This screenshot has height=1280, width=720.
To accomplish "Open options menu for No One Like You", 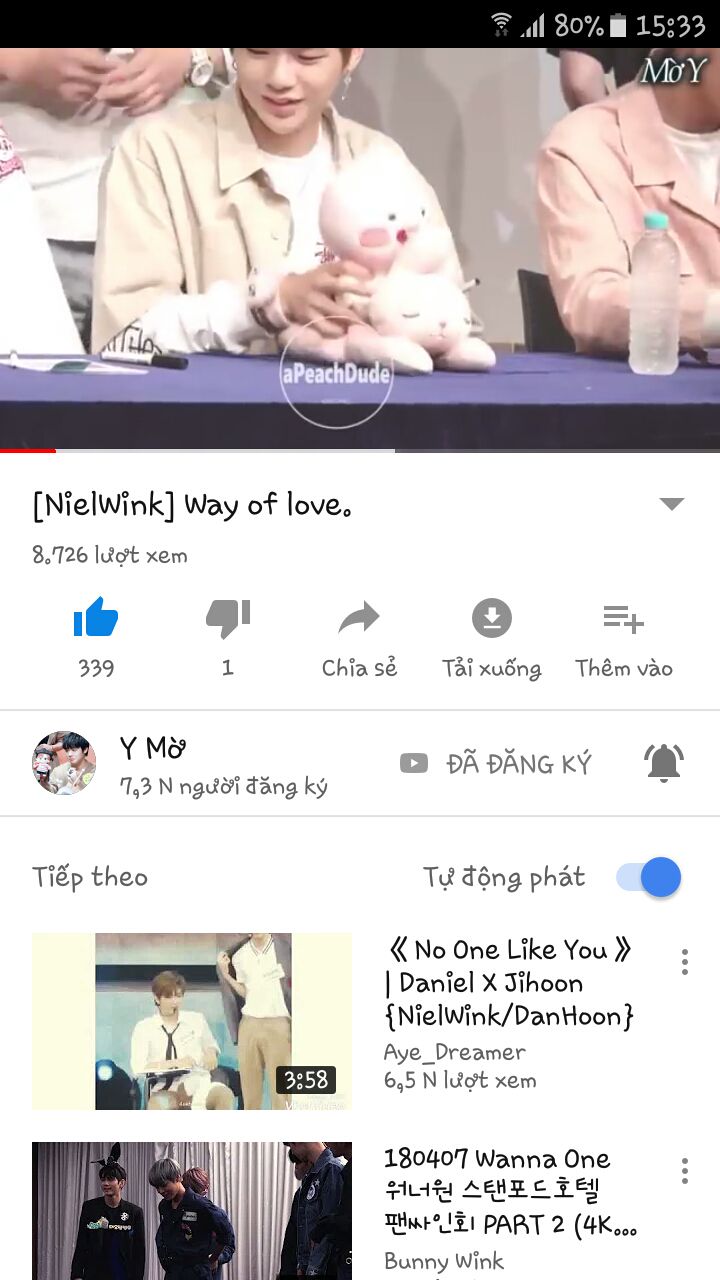I will point(684,962).
